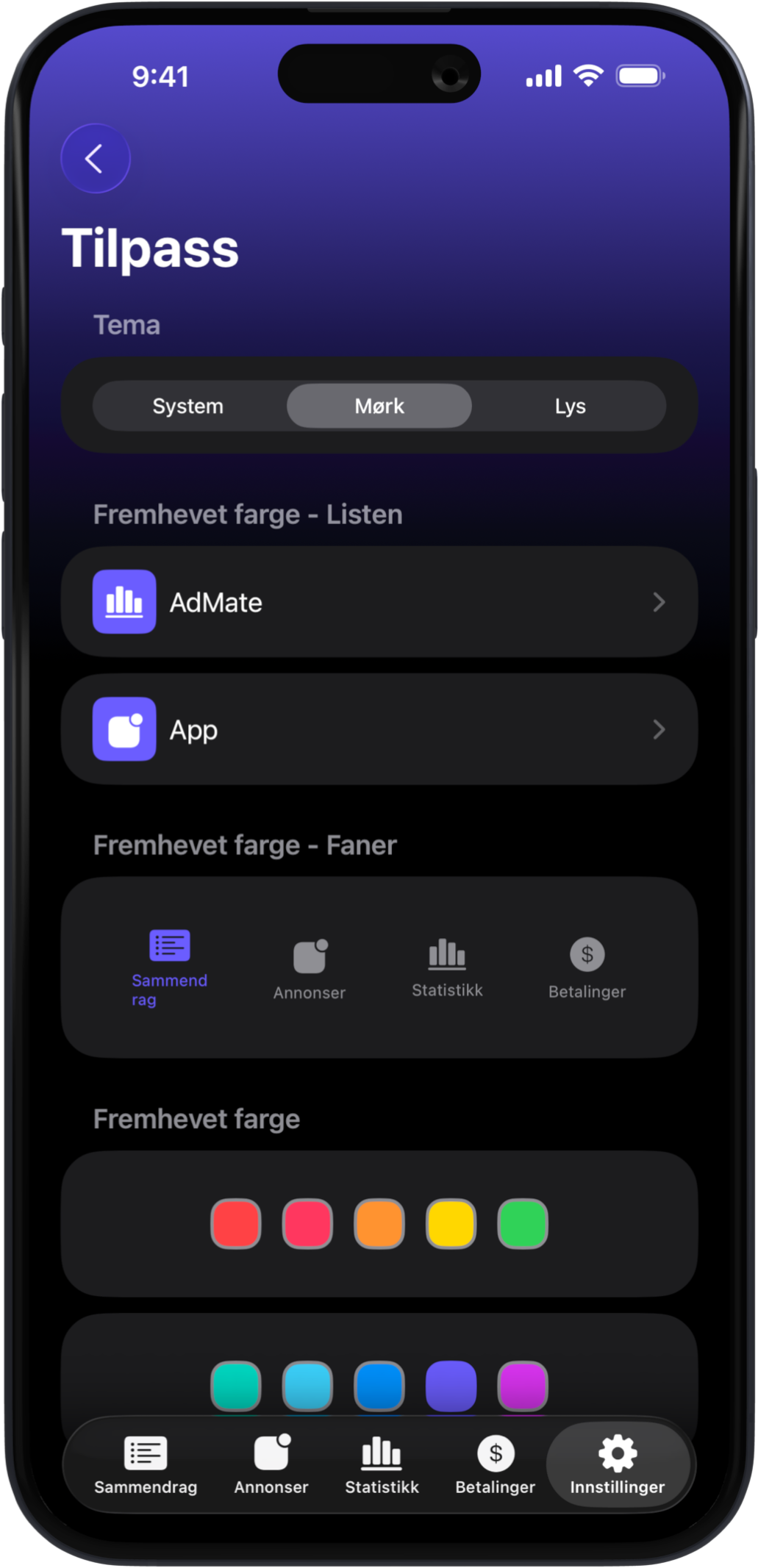
Task: Select the yellow color swatch
Action: click(x=451, y=1223)
